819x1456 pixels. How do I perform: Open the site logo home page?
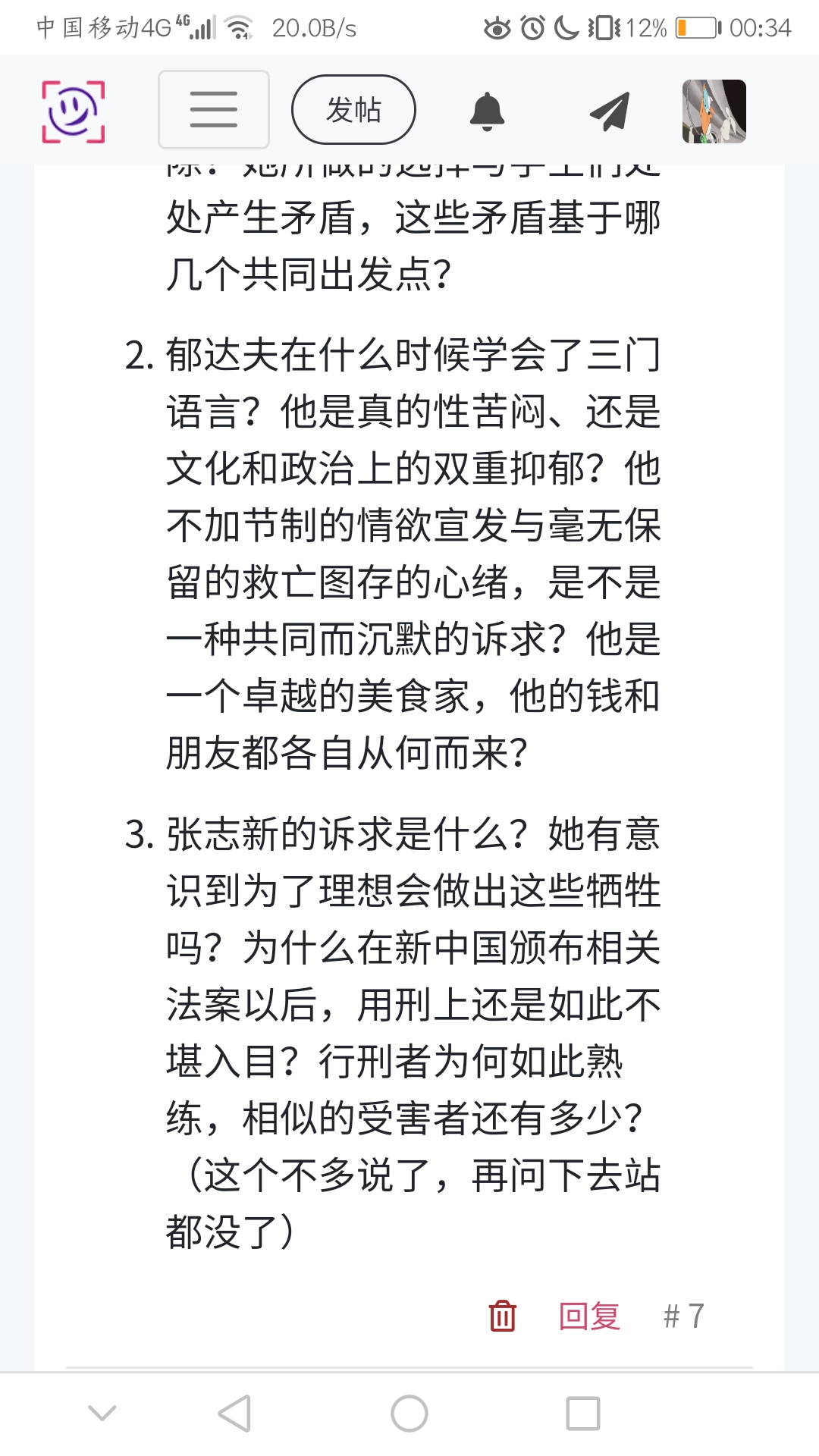[x=73, y=111]
